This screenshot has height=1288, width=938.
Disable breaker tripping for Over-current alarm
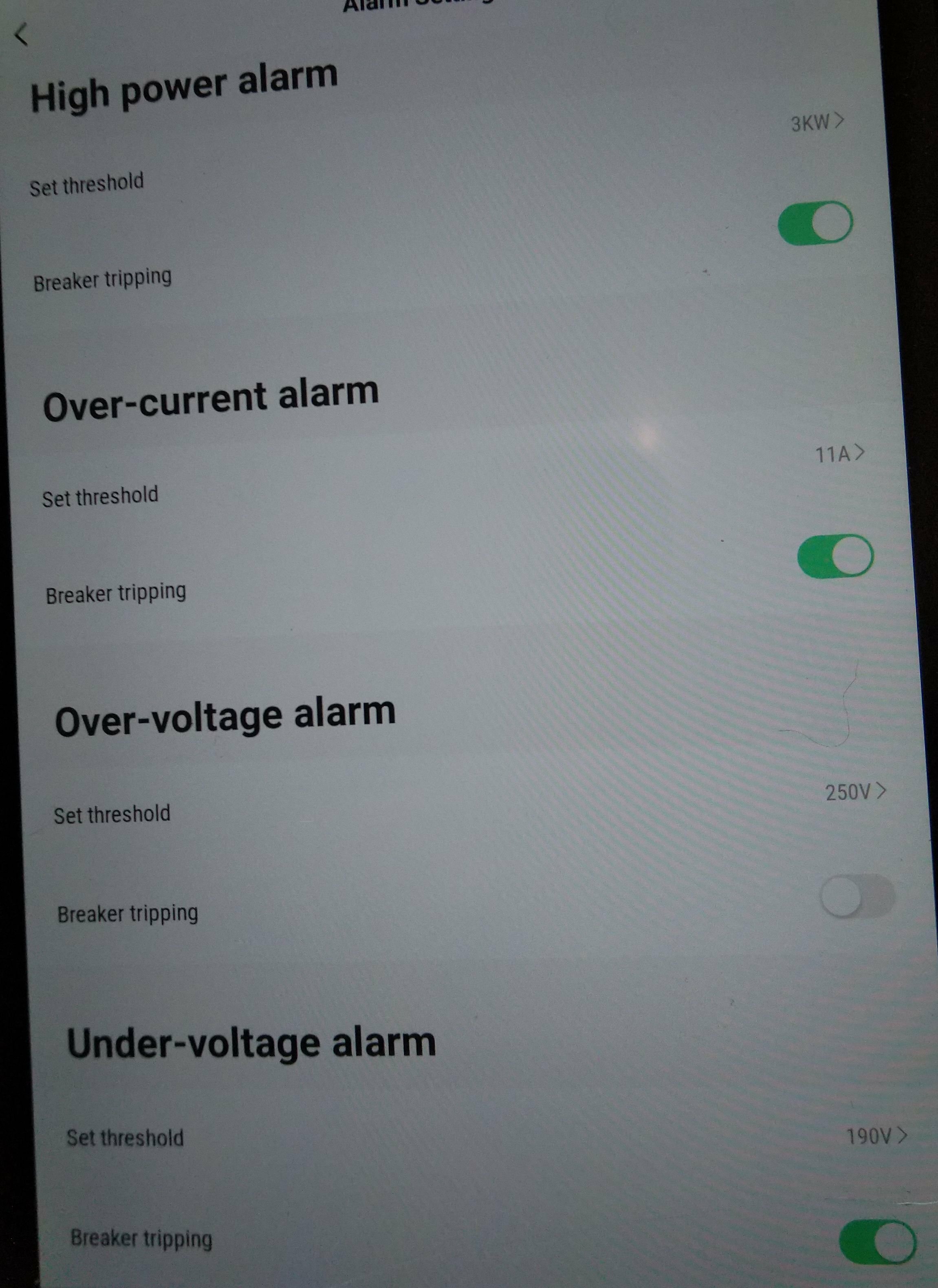pyautogui.click(x=835, y=556)
